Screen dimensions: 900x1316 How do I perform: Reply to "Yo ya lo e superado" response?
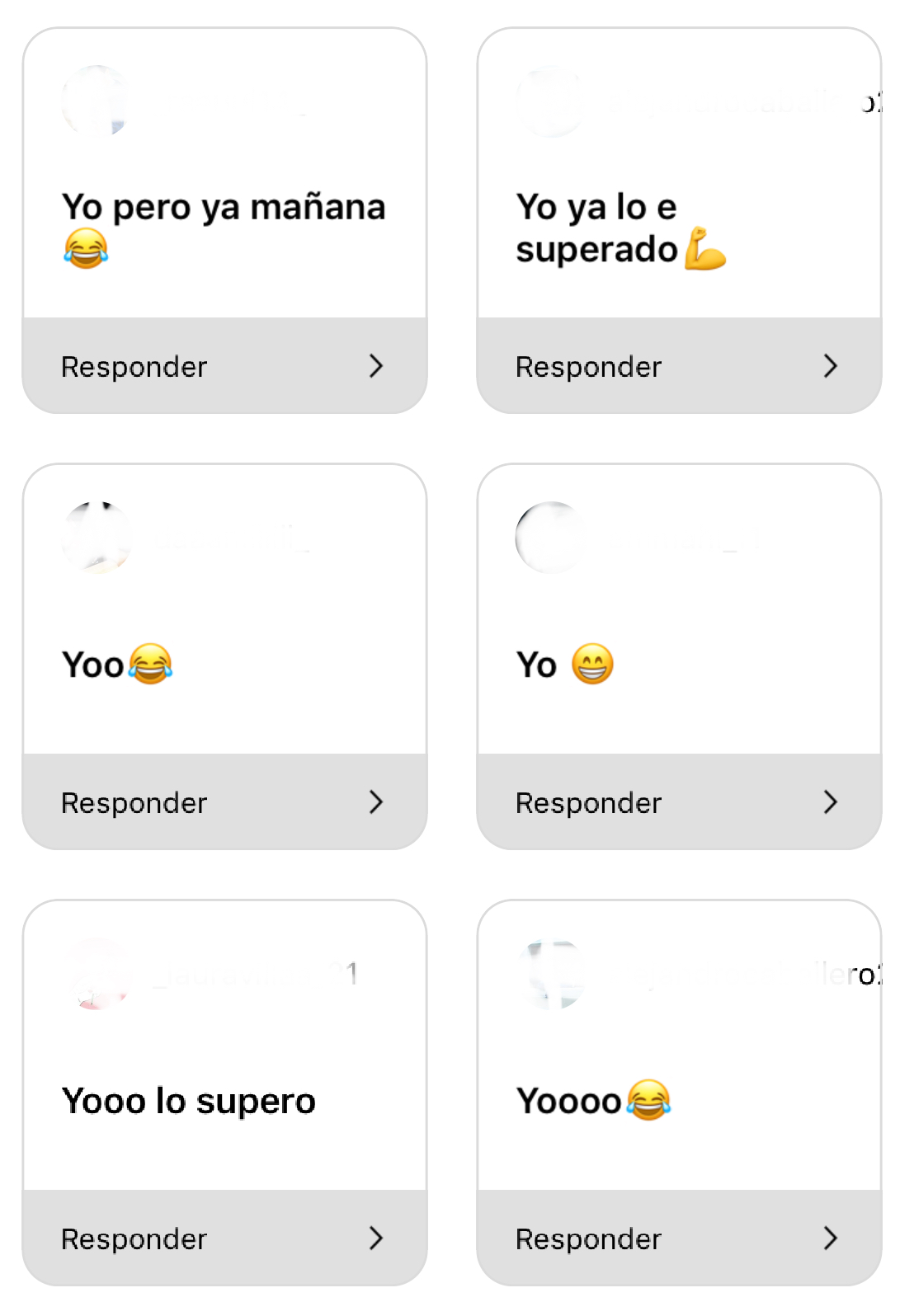click(x=678, y=366)
